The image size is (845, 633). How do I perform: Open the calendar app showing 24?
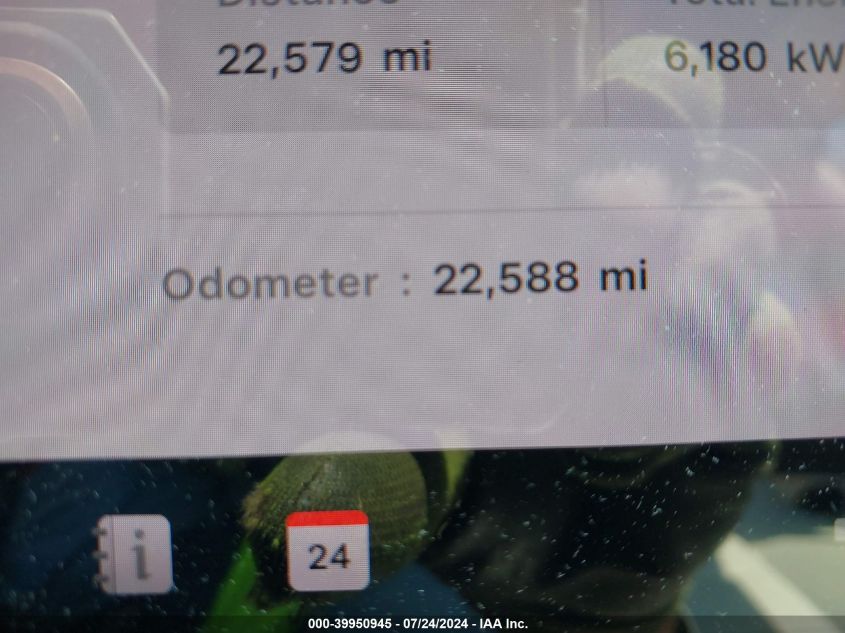[328, 551]
